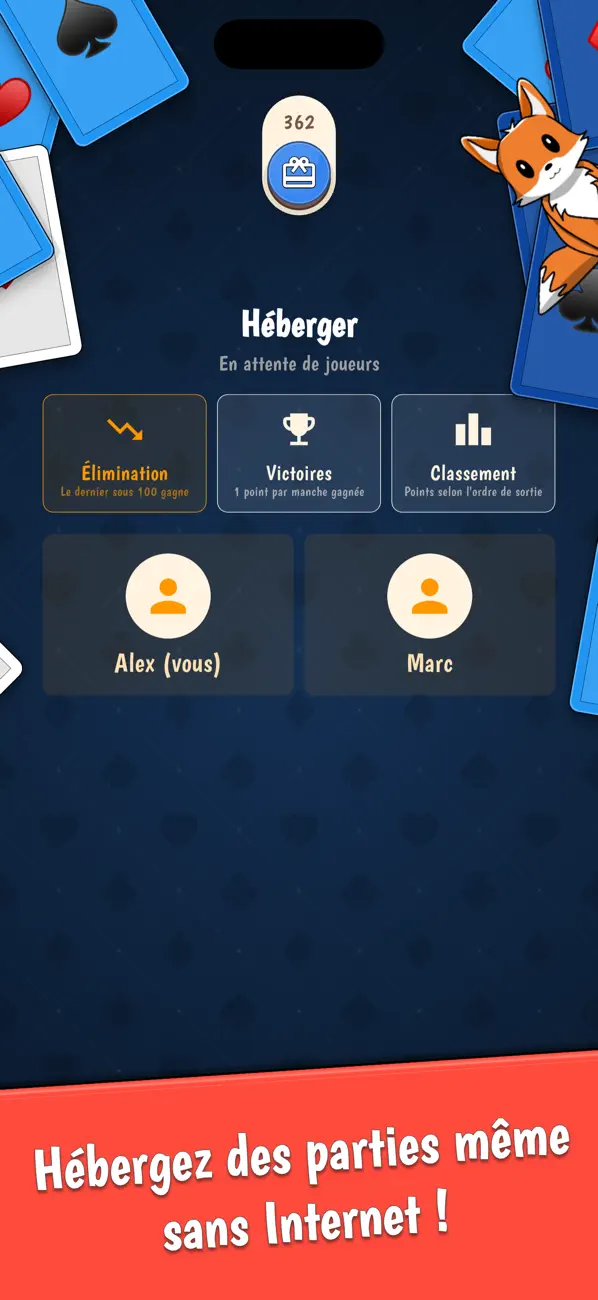
Task: Open the gift reward button
Action: pos(299,173)
